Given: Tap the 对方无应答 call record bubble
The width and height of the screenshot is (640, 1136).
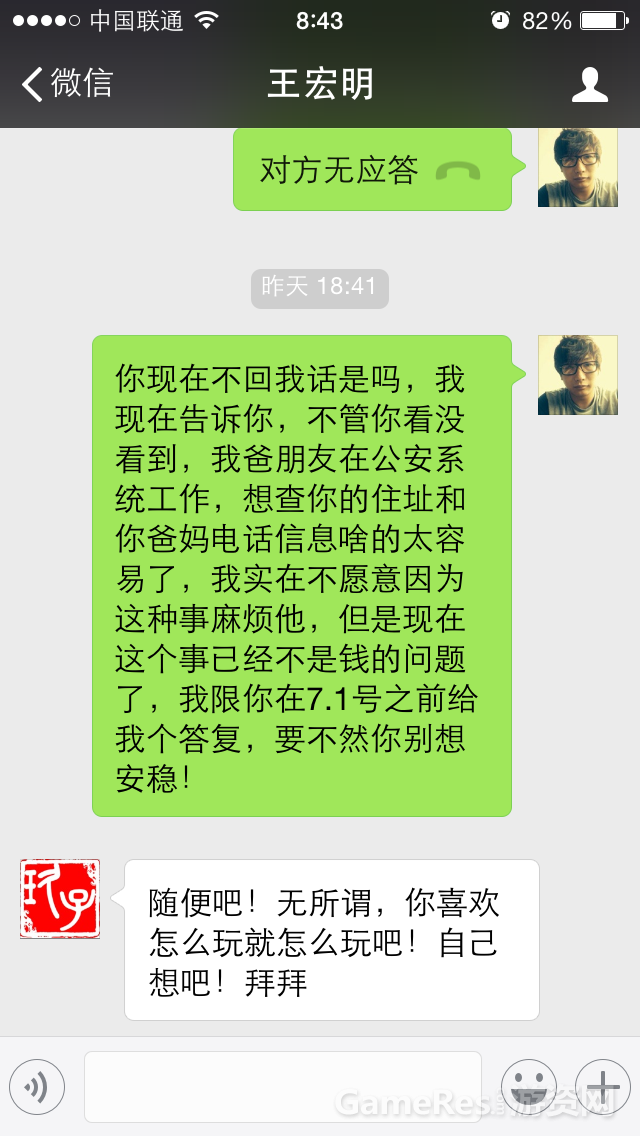Looking at the screenshot, I should tap(372, 170).
